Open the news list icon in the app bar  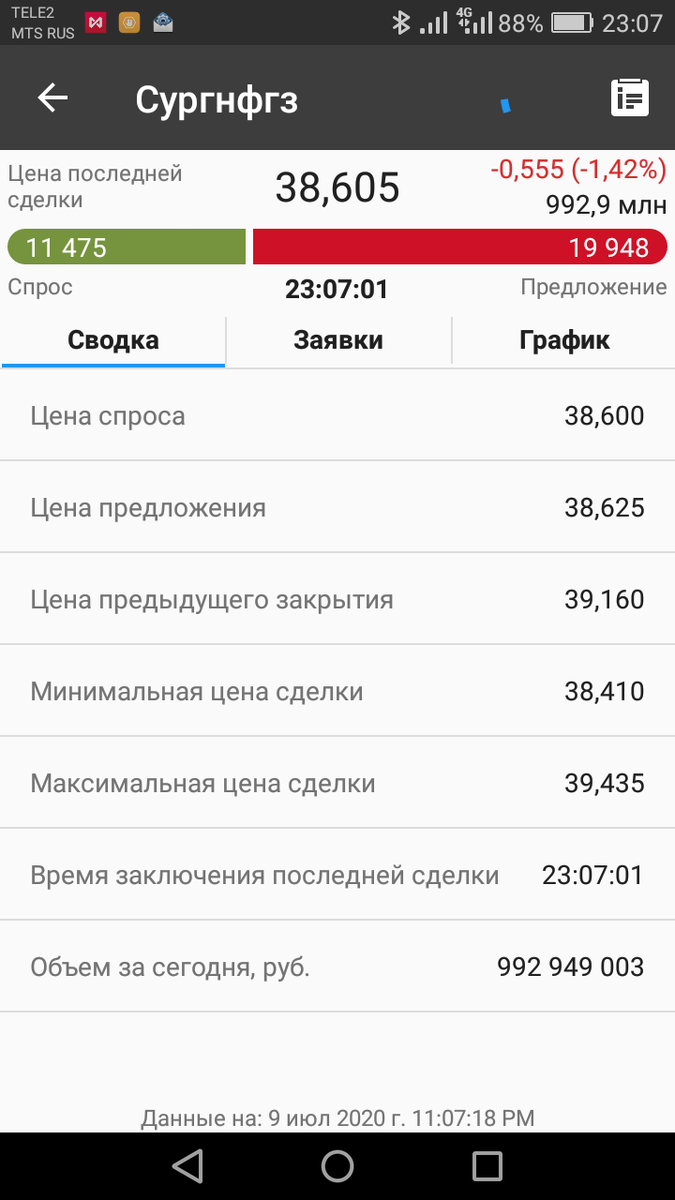[x=630, y=98]
